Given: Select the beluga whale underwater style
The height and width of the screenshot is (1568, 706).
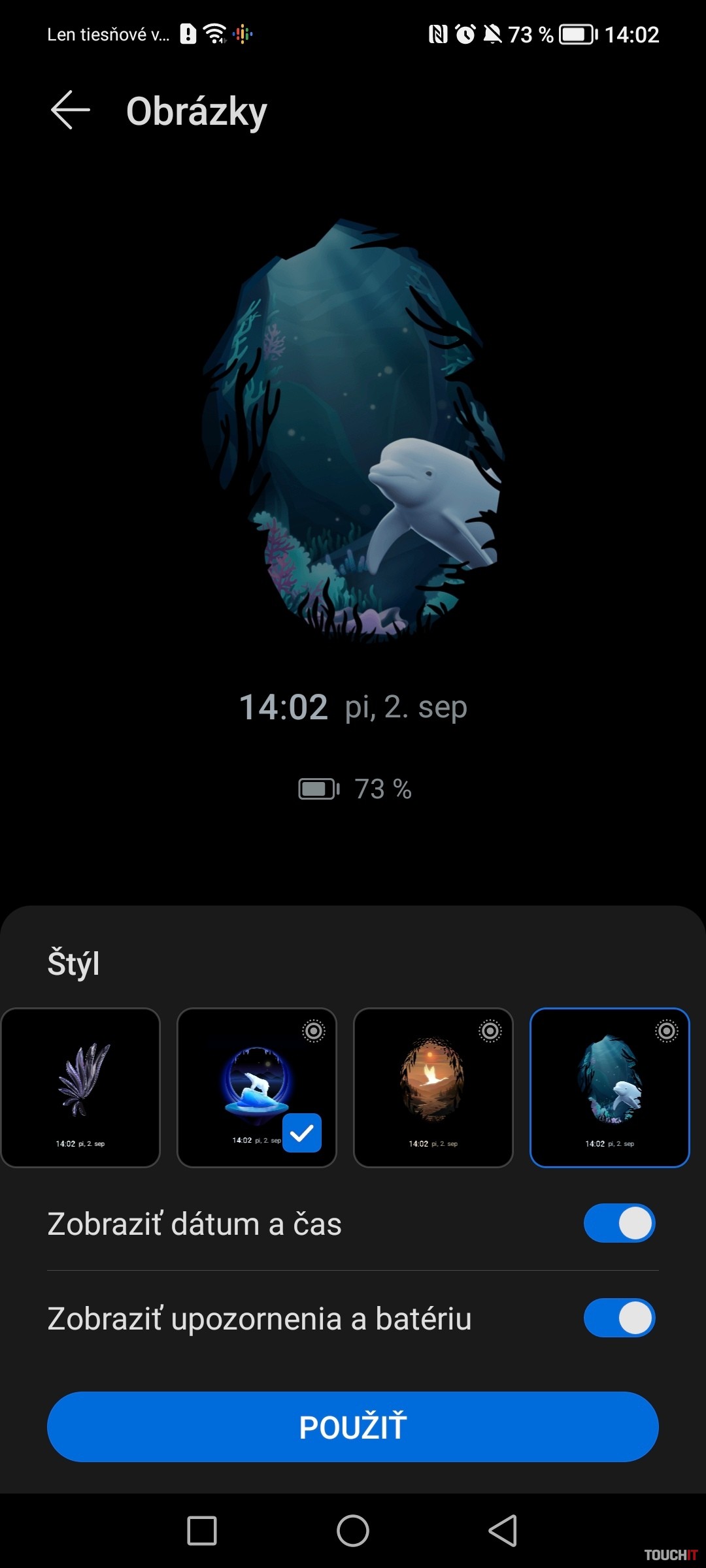Looking at the screenshot, I should [609, 1087].
